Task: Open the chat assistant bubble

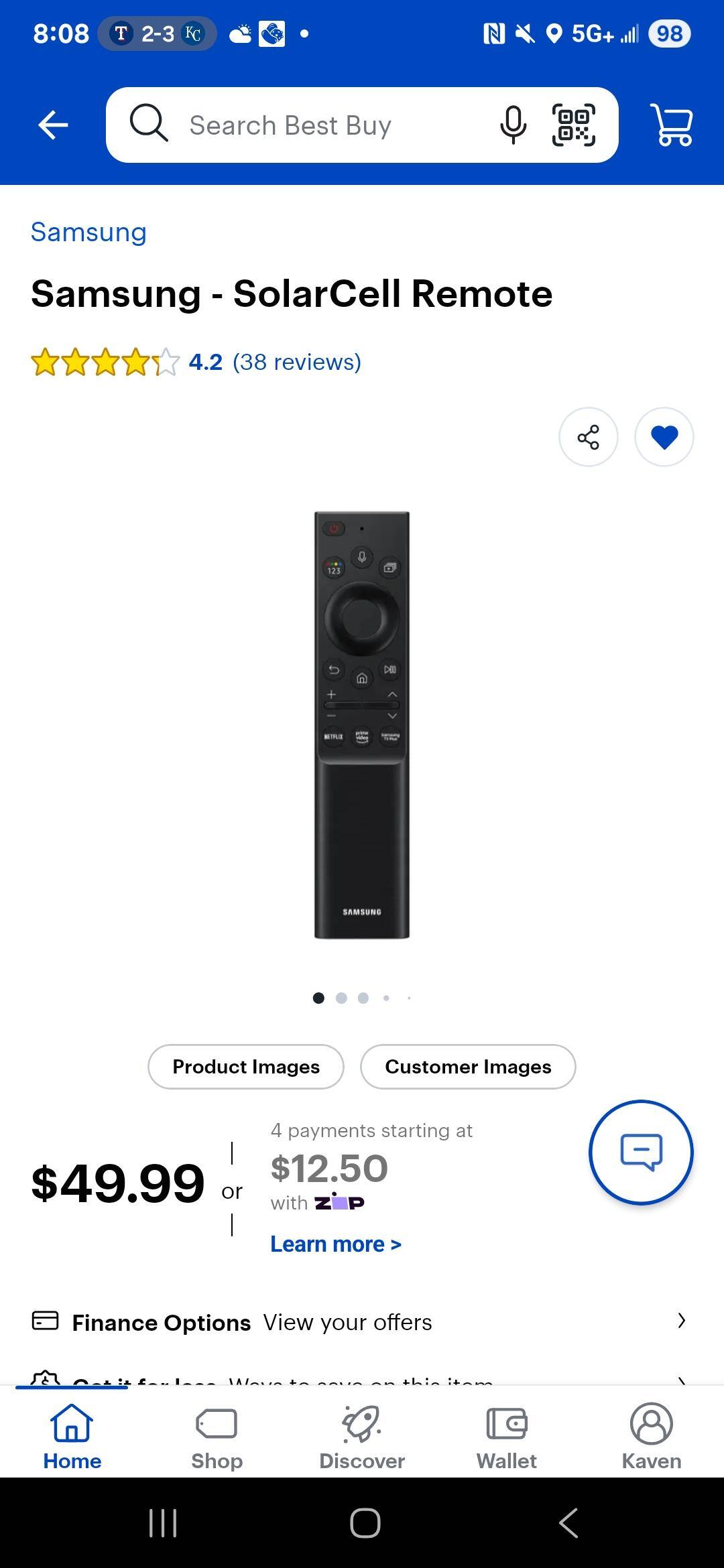Action: tap(641, 1153)
